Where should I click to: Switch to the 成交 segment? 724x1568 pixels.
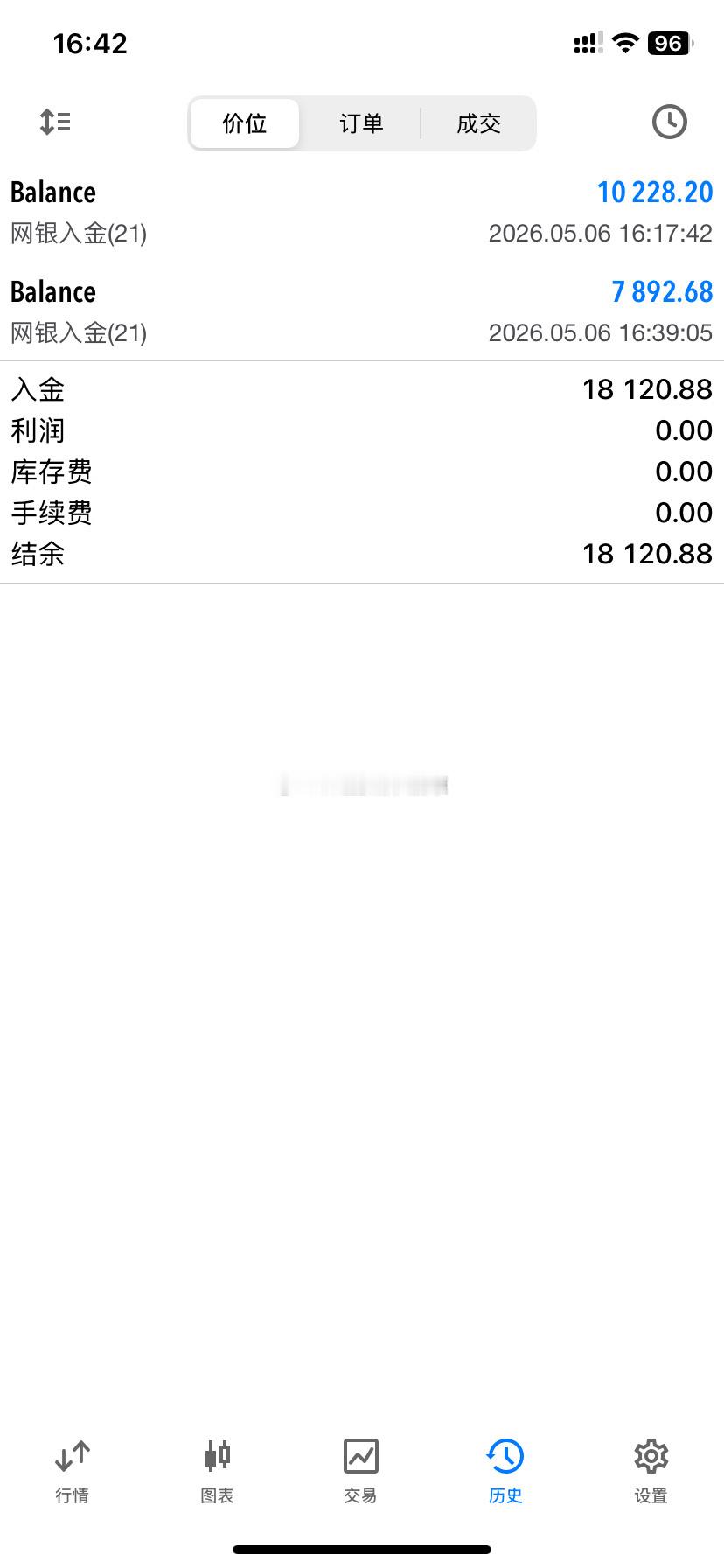(478, 123)
